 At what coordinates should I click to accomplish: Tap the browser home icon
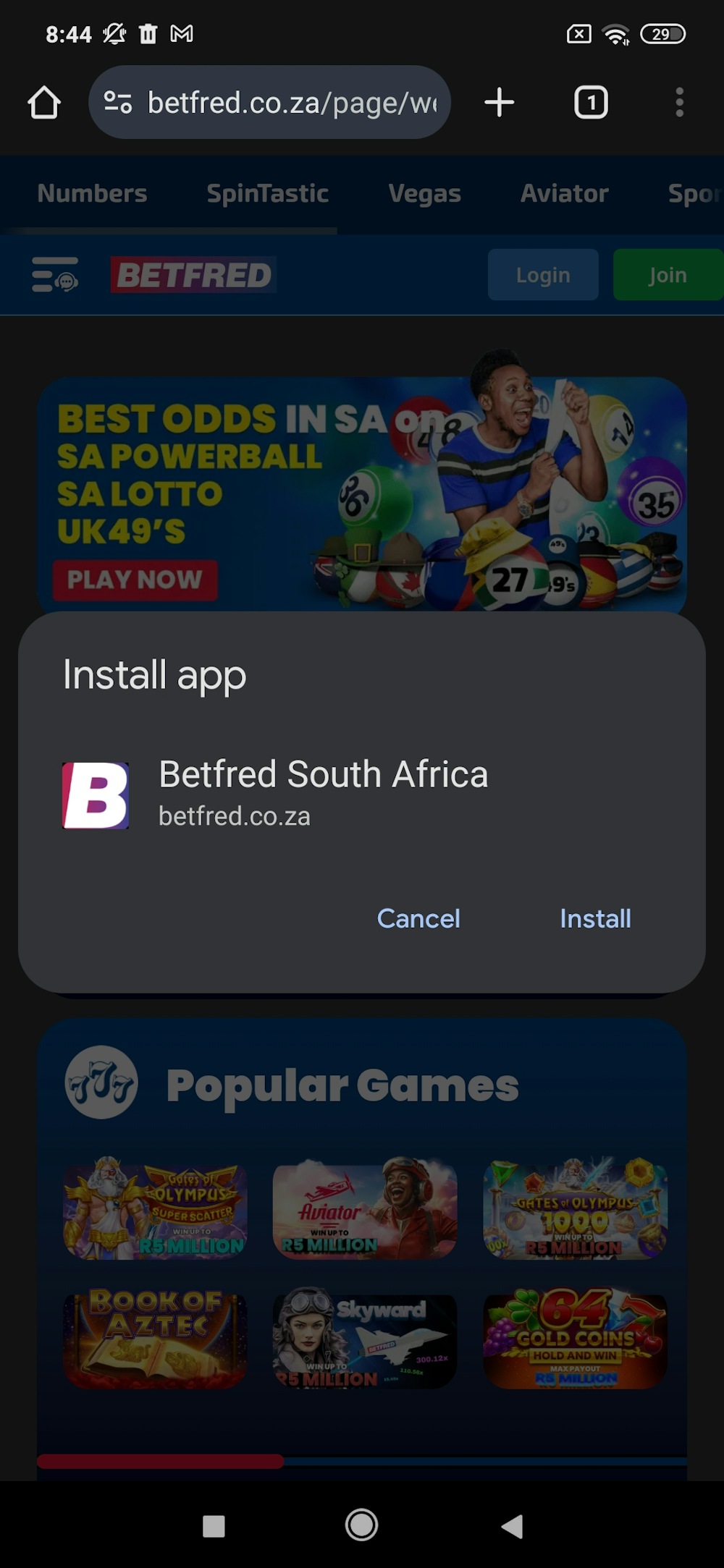click(46, 102)
